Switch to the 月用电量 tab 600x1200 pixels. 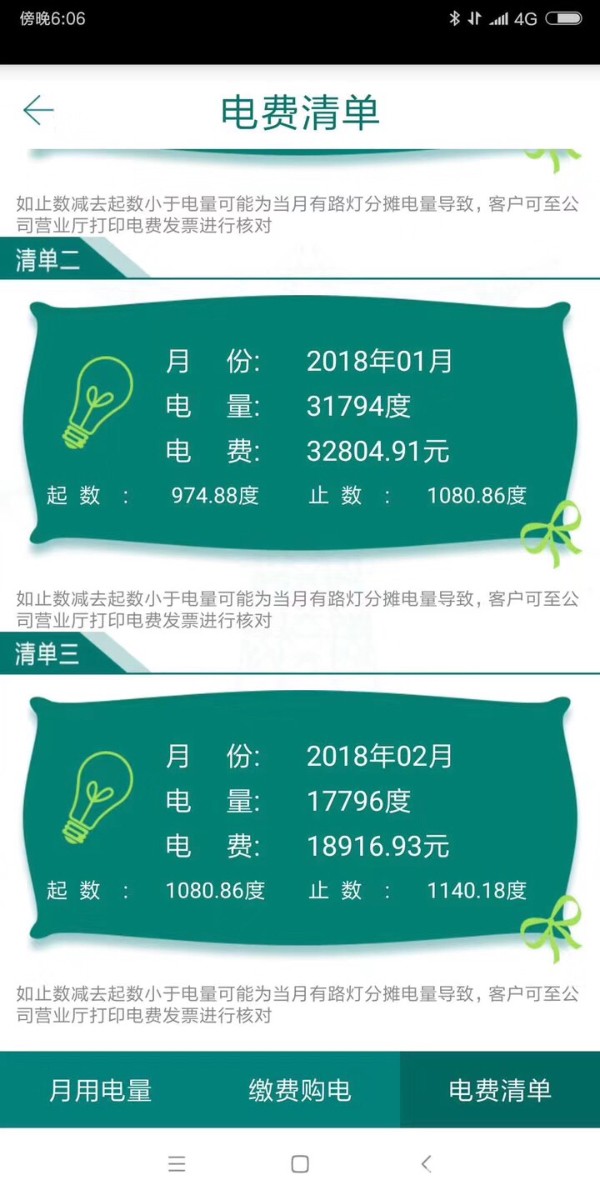point(100,1090)
